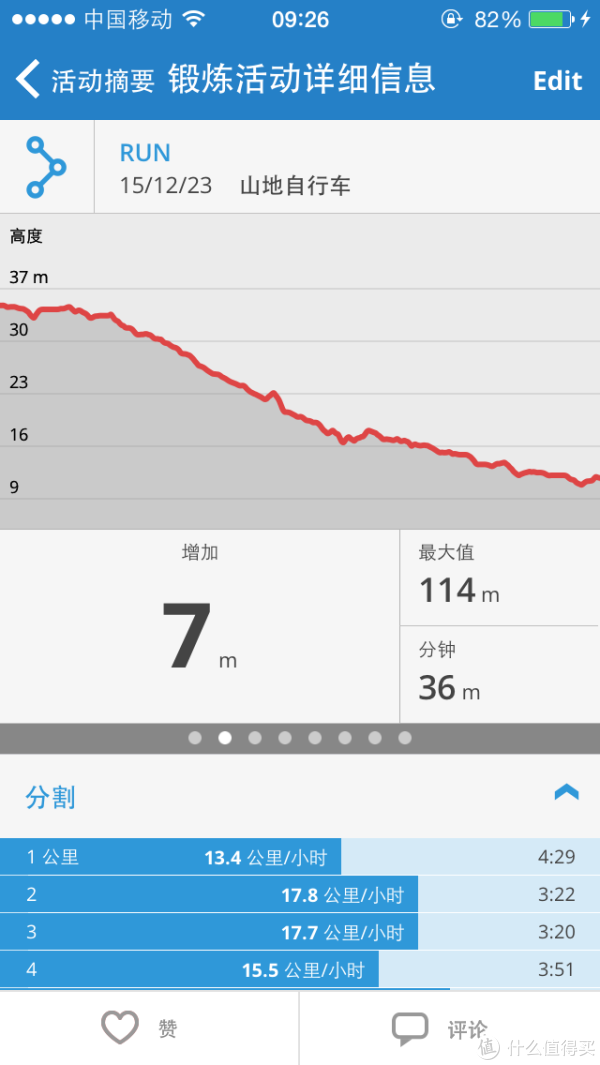Tap the Edit button
Image resolution: width=600 pixels, height=1065 pixels.
point(557,81)
